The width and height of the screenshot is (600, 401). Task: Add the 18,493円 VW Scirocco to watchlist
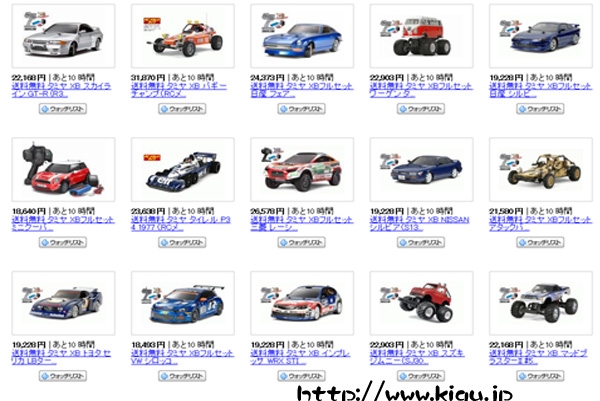(180, 375)
